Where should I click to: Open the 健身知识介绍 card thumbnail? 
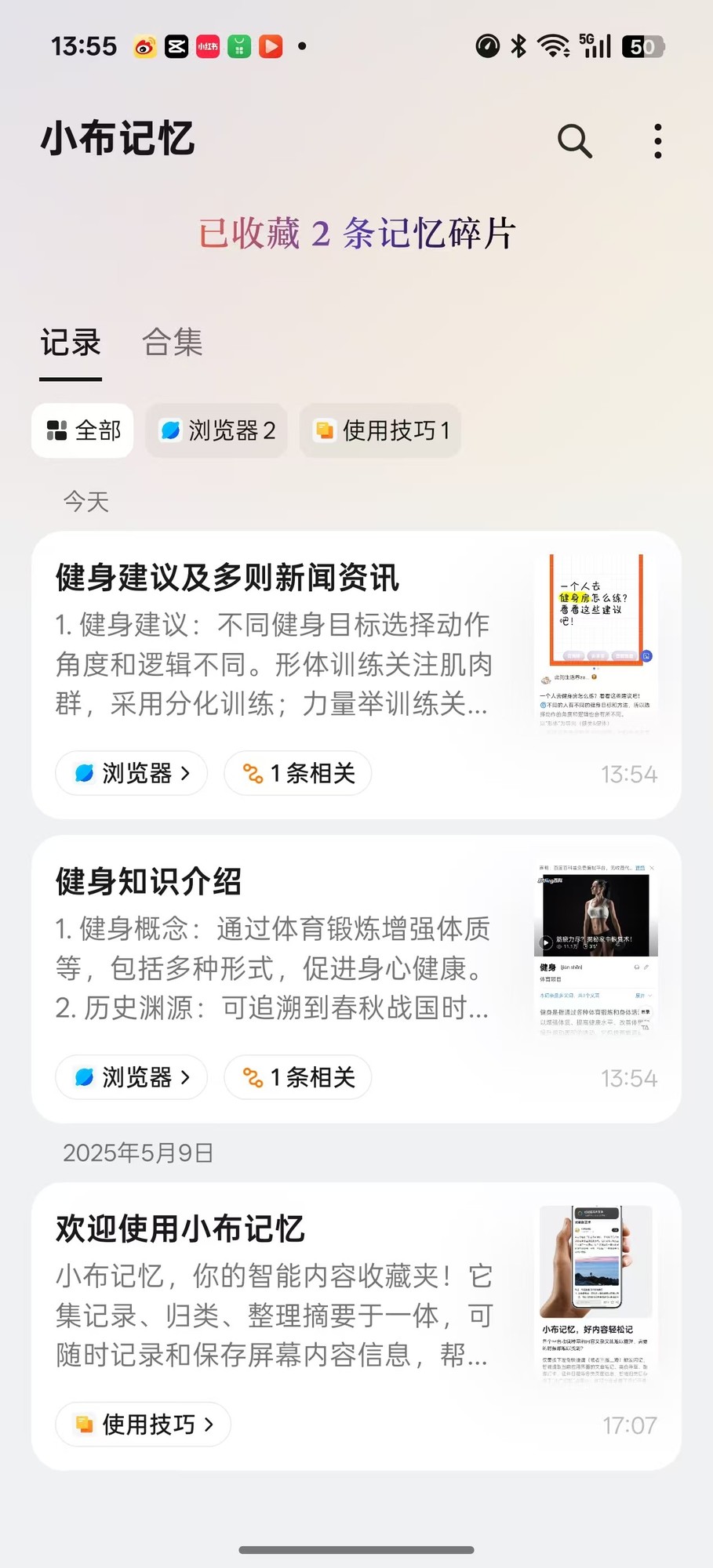click(596, 949)
